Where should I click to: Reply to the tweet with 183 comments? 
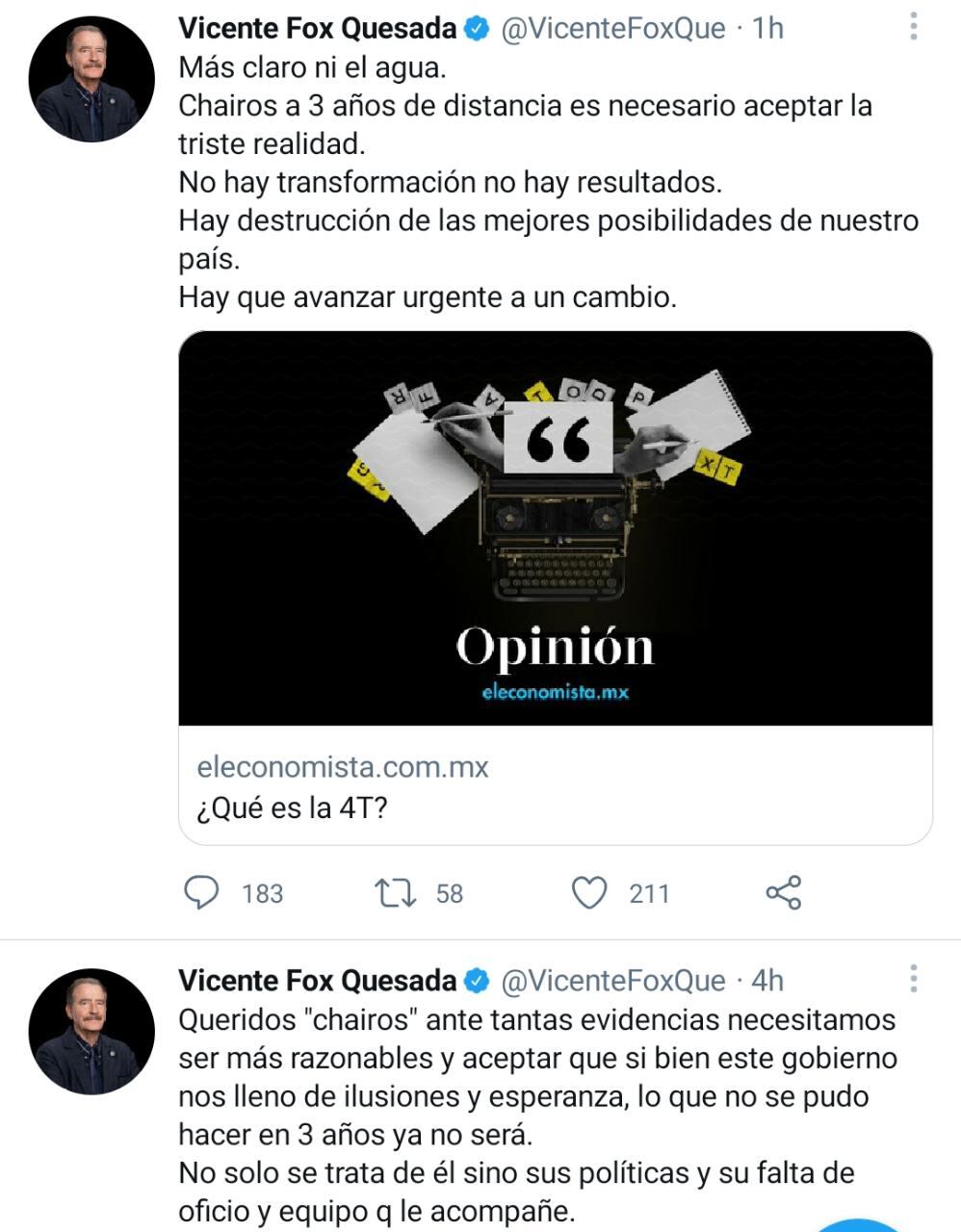pyautogui.click(x=201, y=893)
